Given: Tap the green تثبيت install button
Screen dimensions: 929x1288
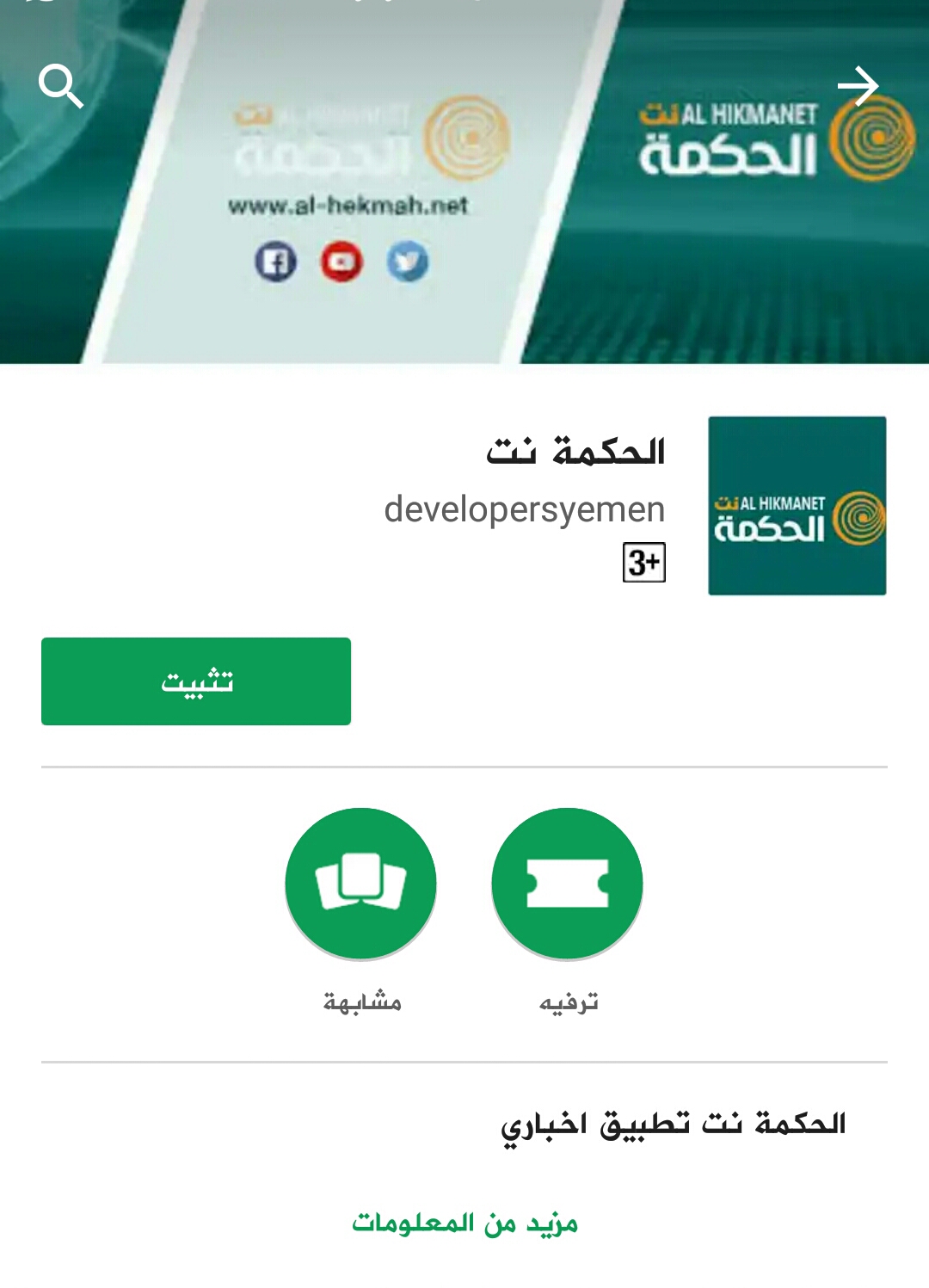Looking at the screenshot, I should [196, 681].
